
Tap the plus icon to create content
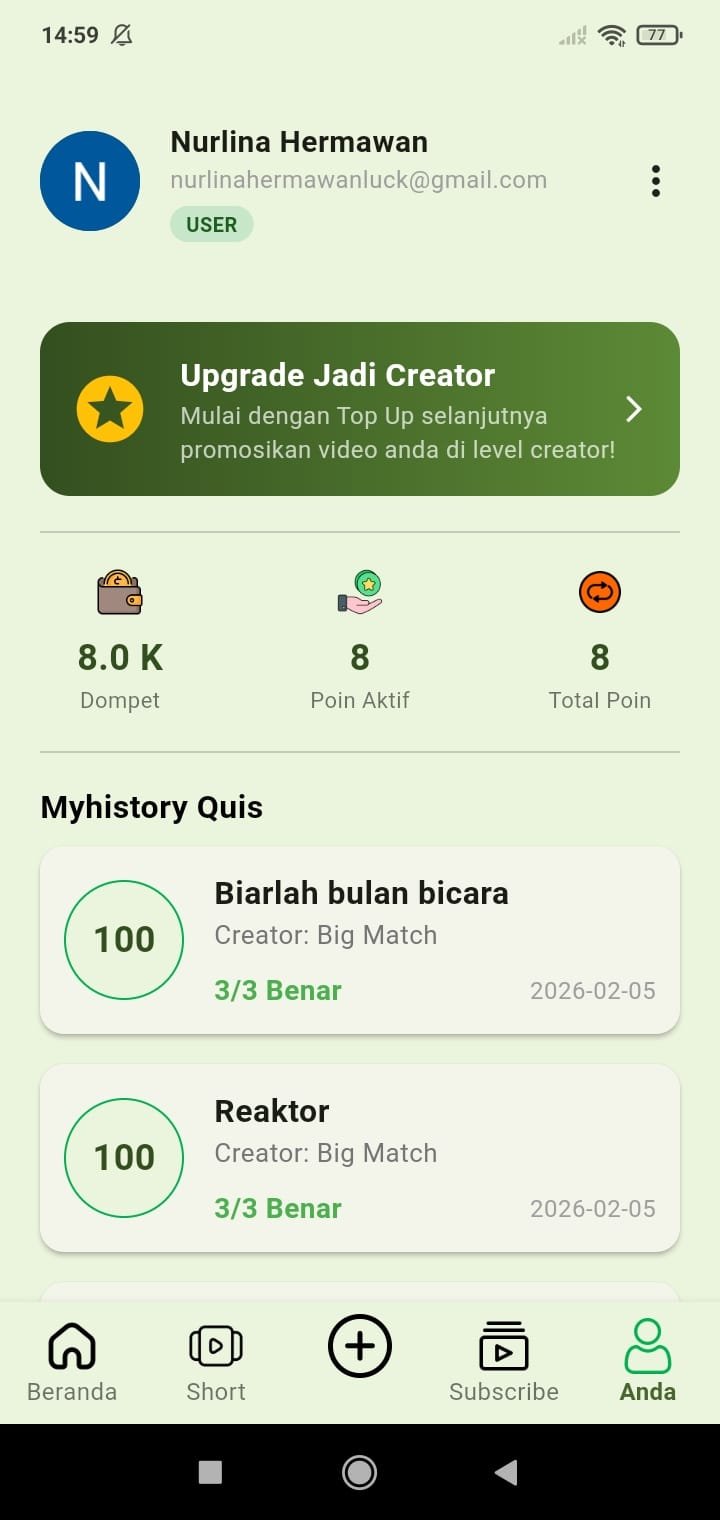point(360,1347)
